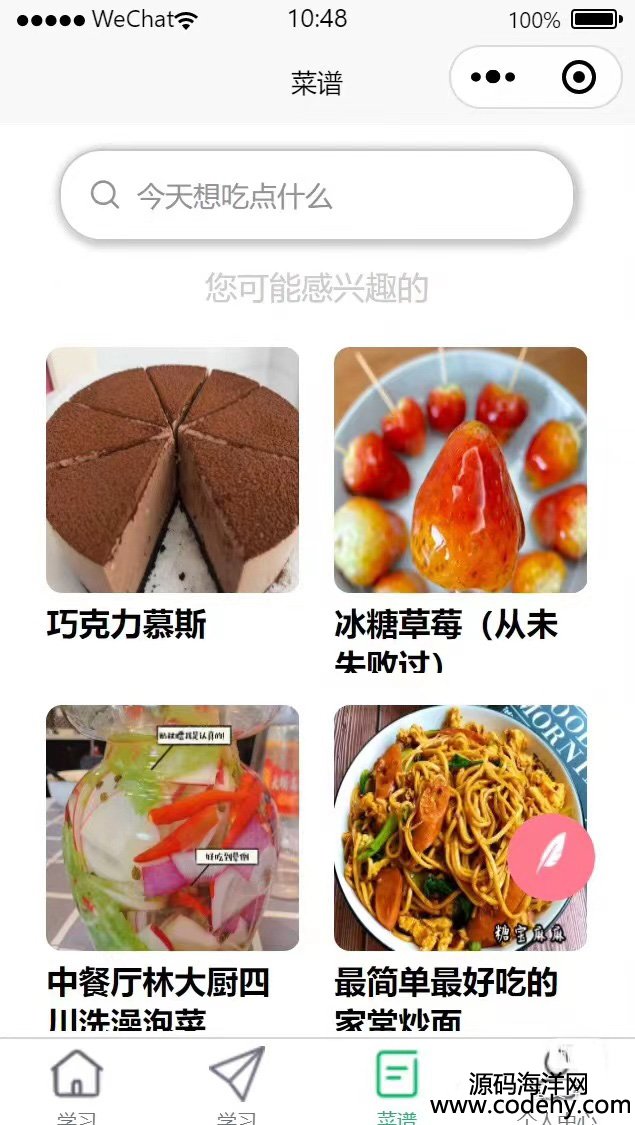Tap the pink feather floating button
The image size is (635, 1125).
(551, 856)
